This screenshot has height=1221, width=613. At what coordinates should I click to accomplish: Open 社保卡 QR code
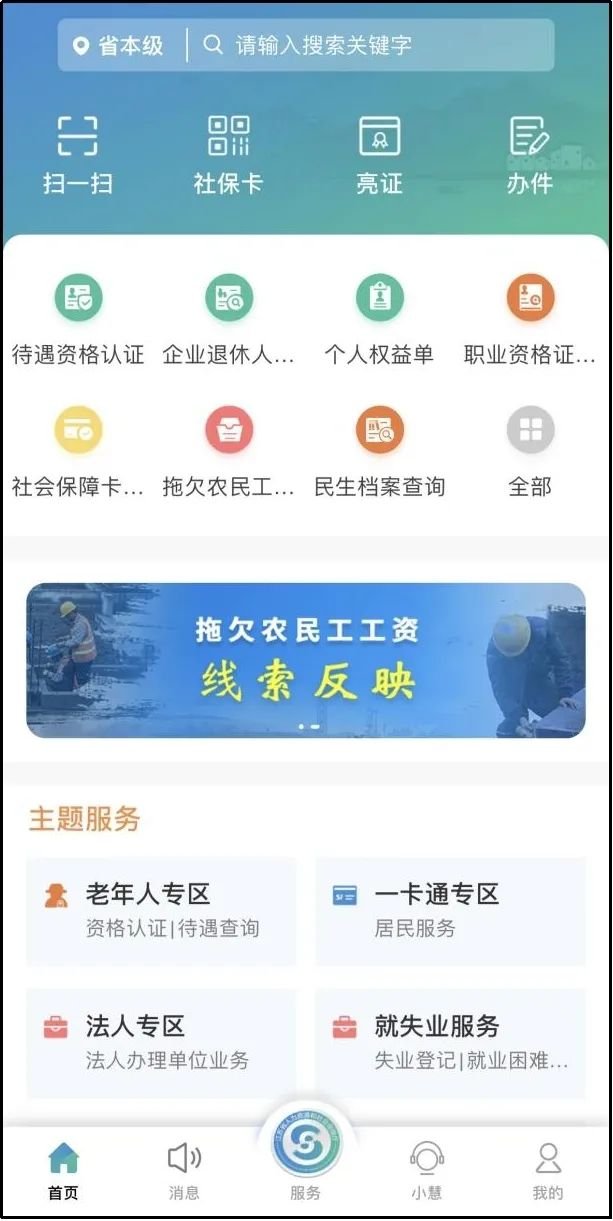(228, 154)
